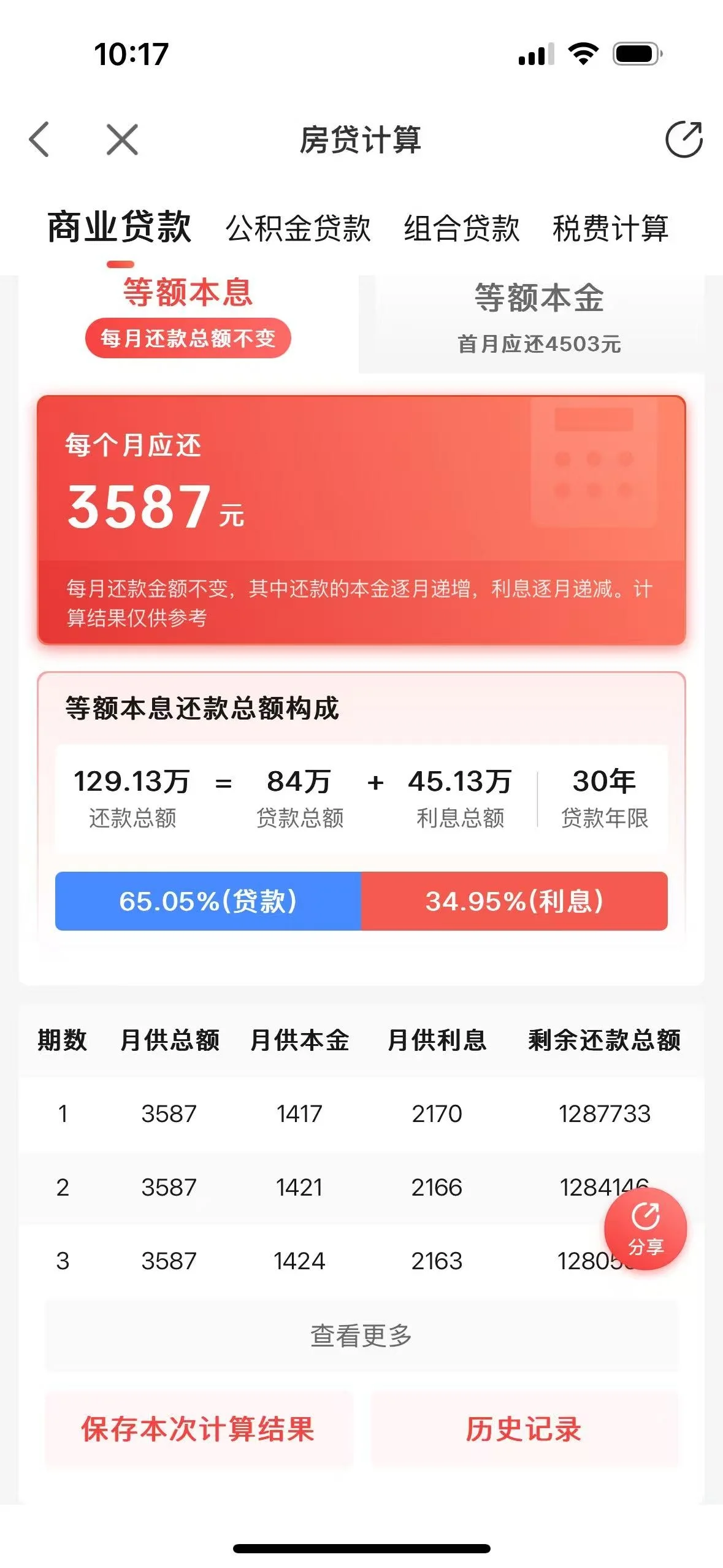
Task: Close the mortgage calculator page
Action: tap(122, 139)
